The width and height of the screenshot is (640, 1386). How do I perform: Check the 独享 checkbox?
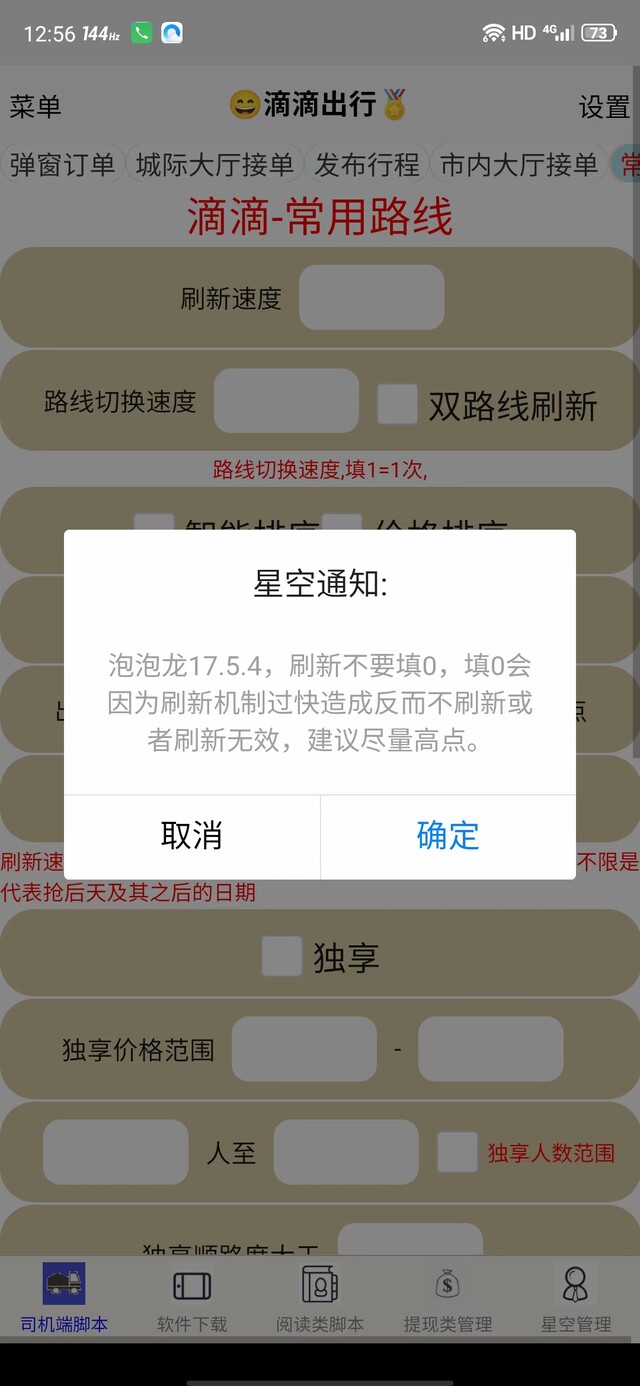(282, 956)
